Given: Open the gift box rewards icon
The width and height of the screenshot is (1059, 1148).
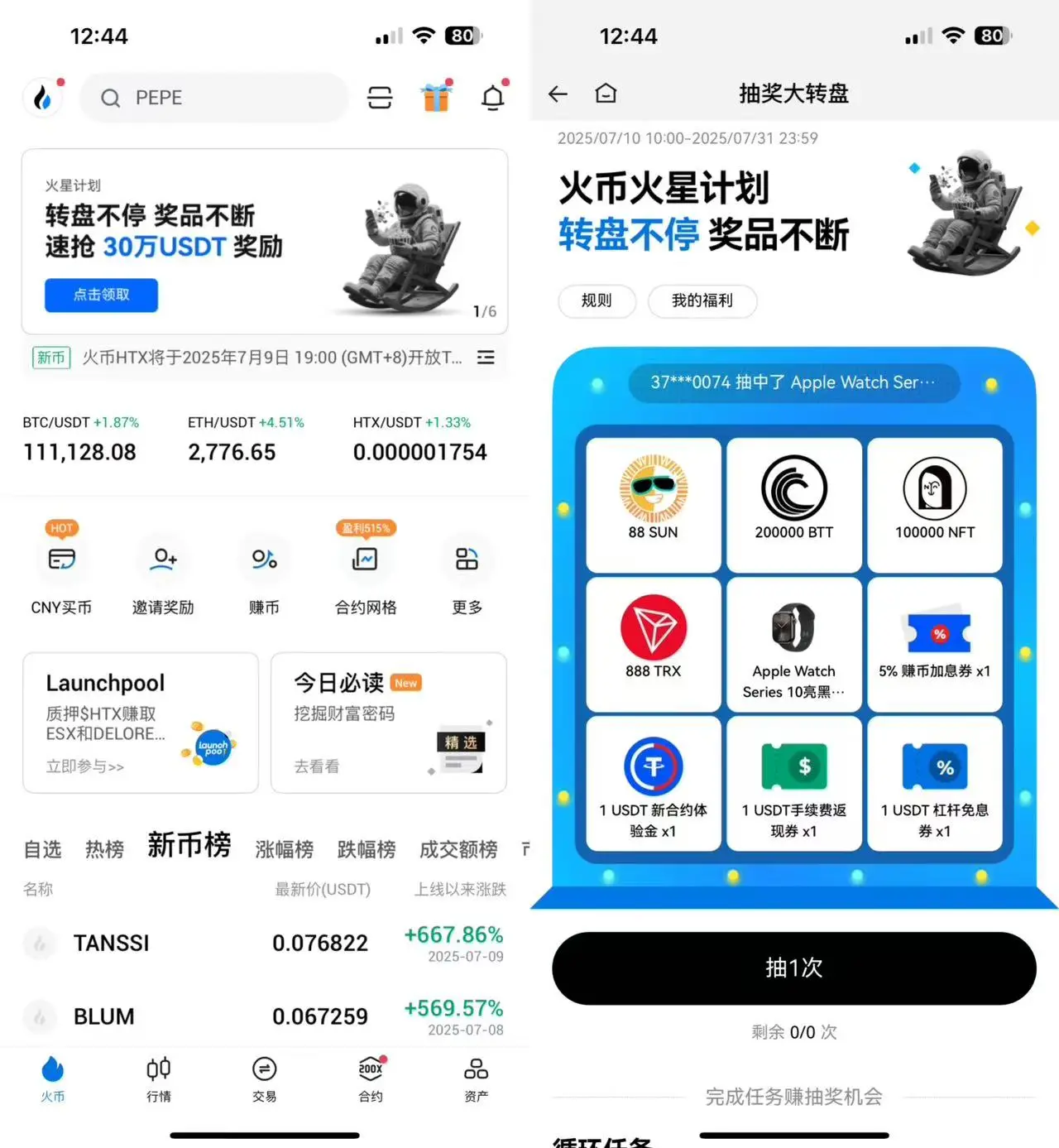Looking at the screenshot, I should [x=436, y=98].
